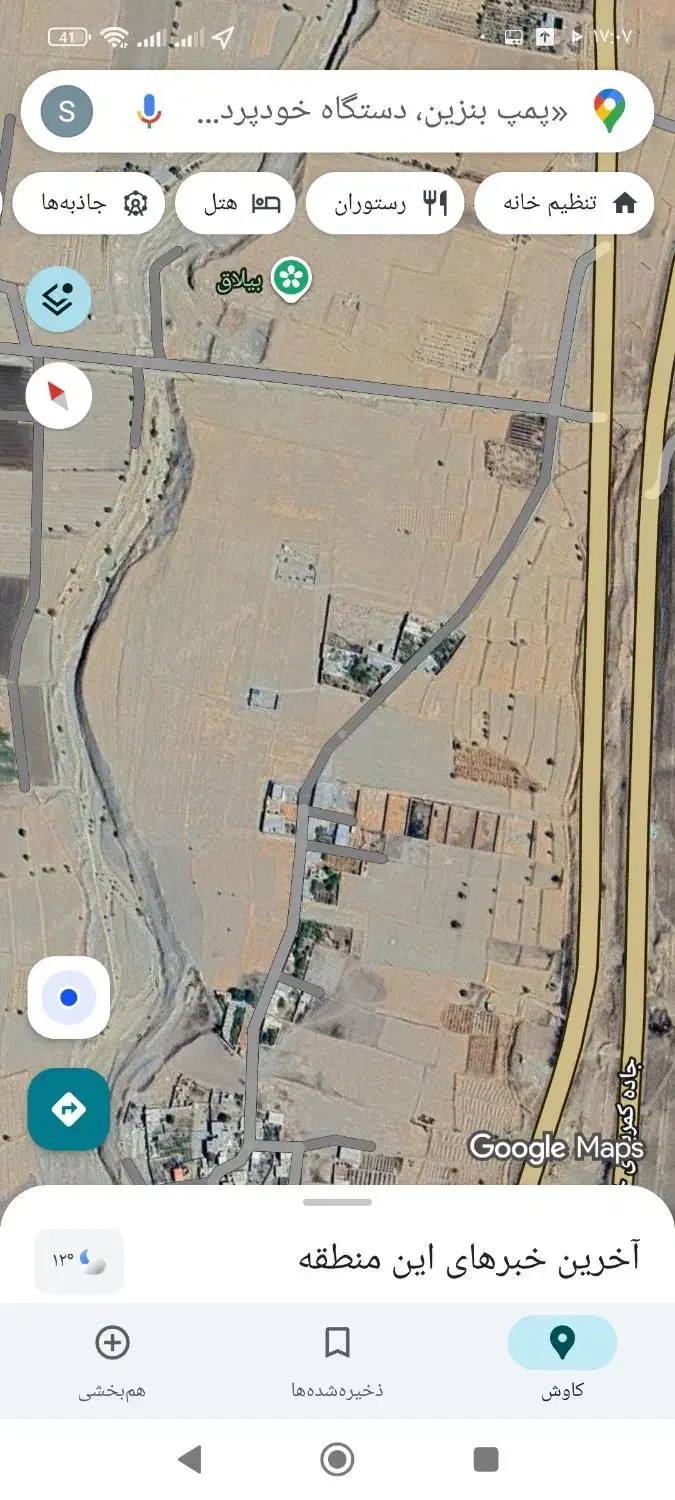Screen dimensions: 675x1500
Task: Open the search box for places
Action: point(380,111)
